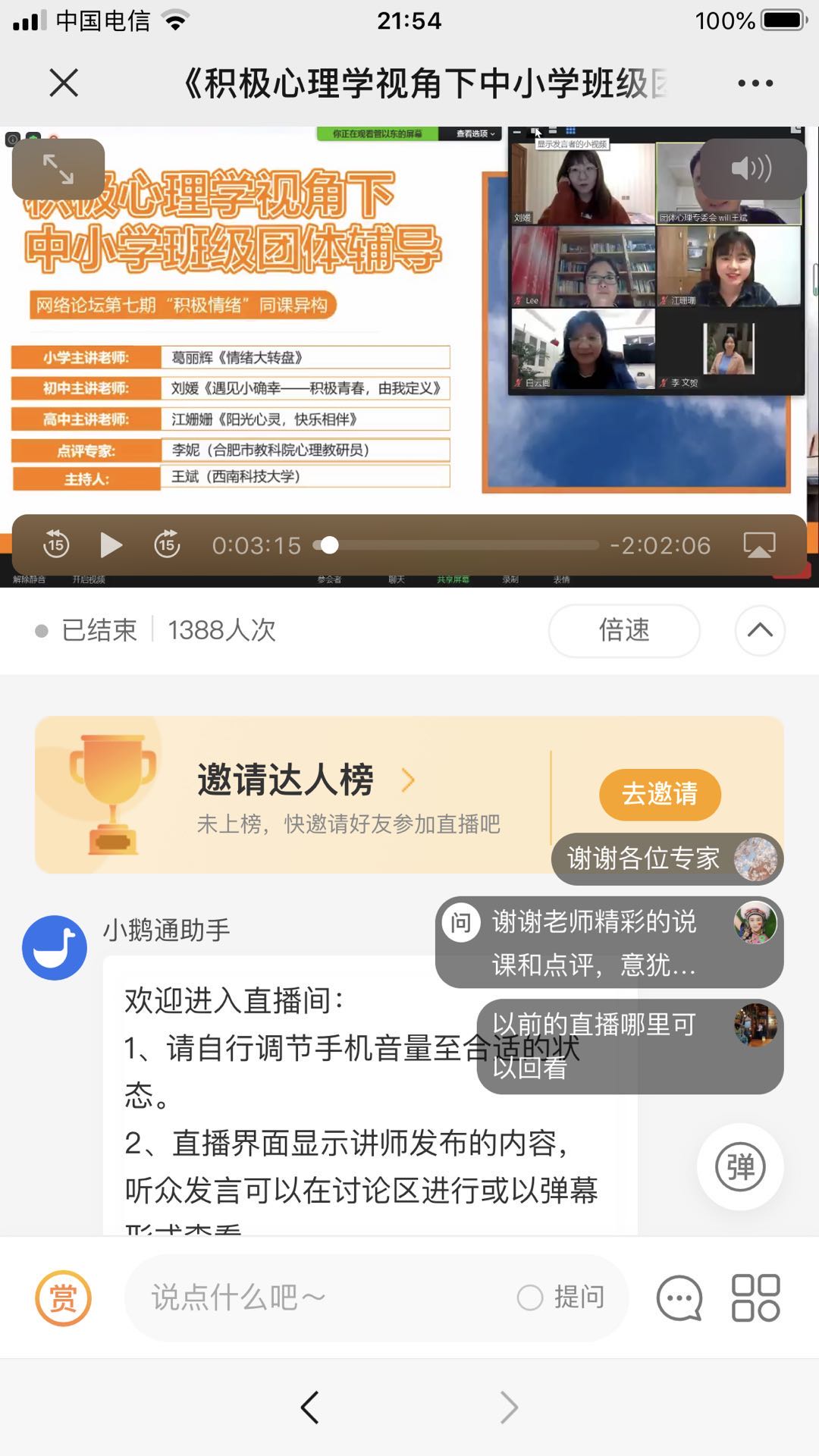
Task: Open the 倍速 playback speed options
Action: [x=623, y=630]
